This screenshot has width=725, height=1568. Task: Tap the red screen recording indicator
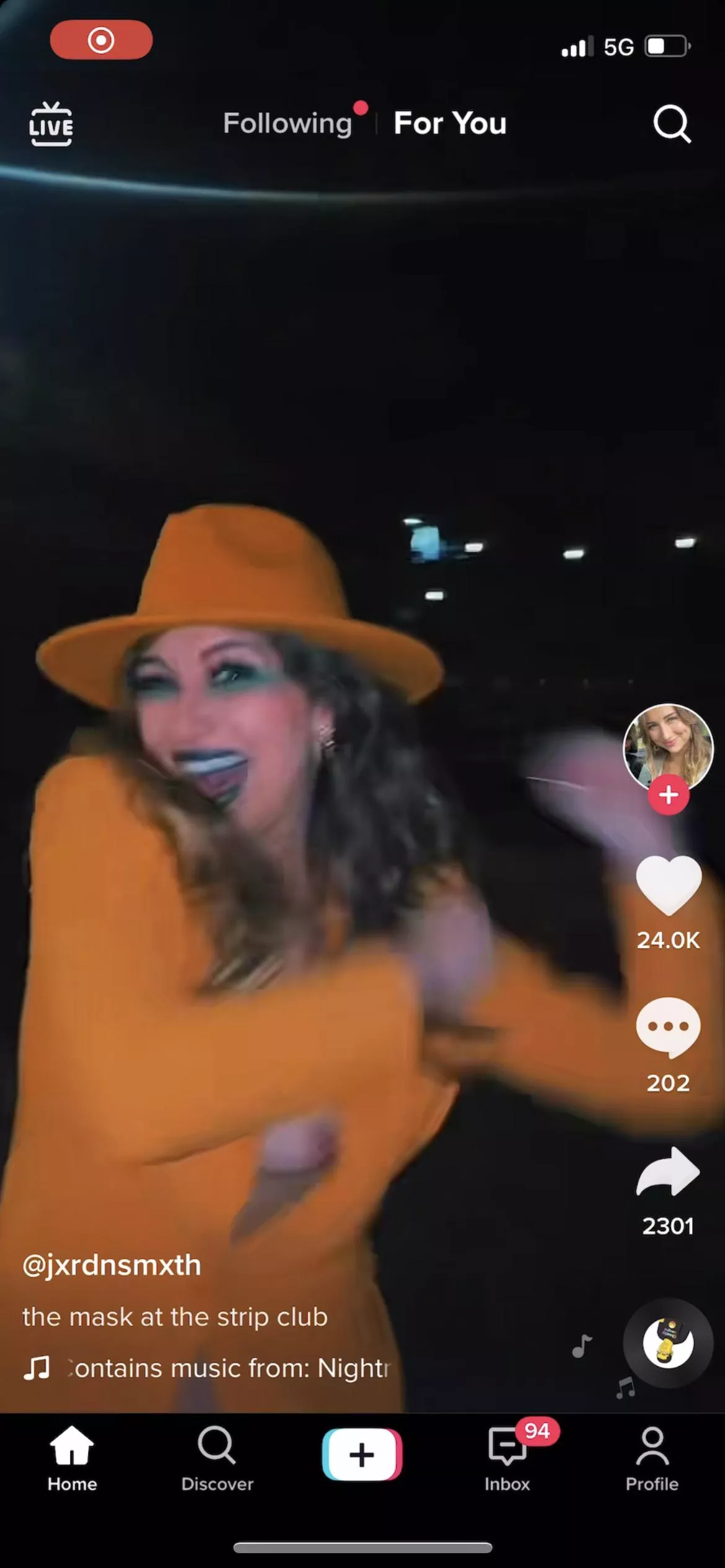tap(101, 40)
